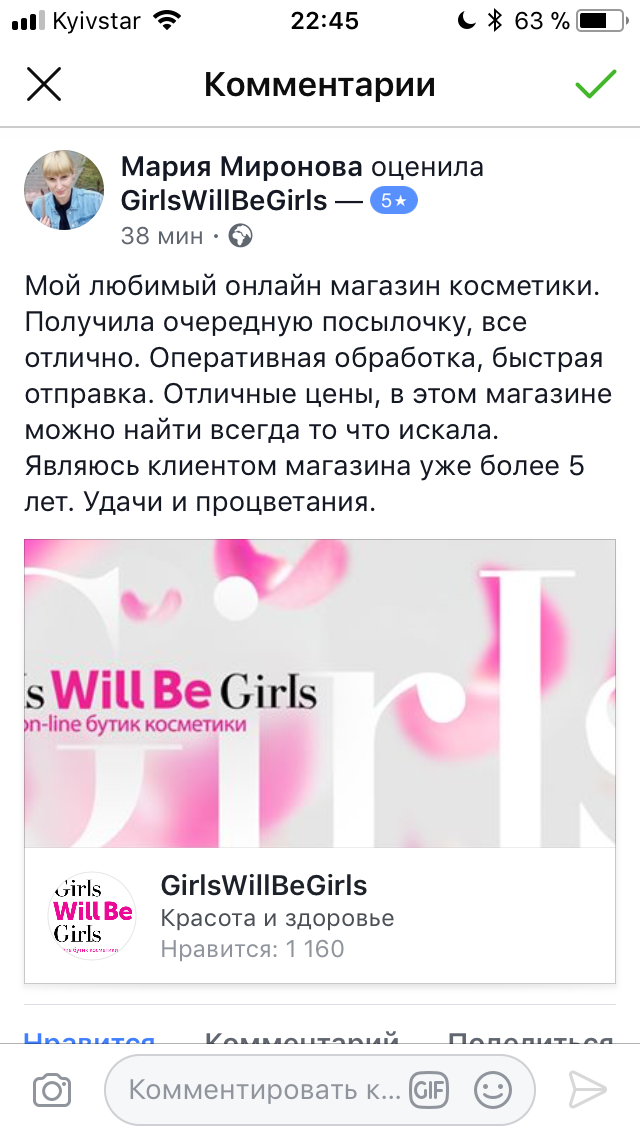Send the comment with arrow icon

[588, 1089]
